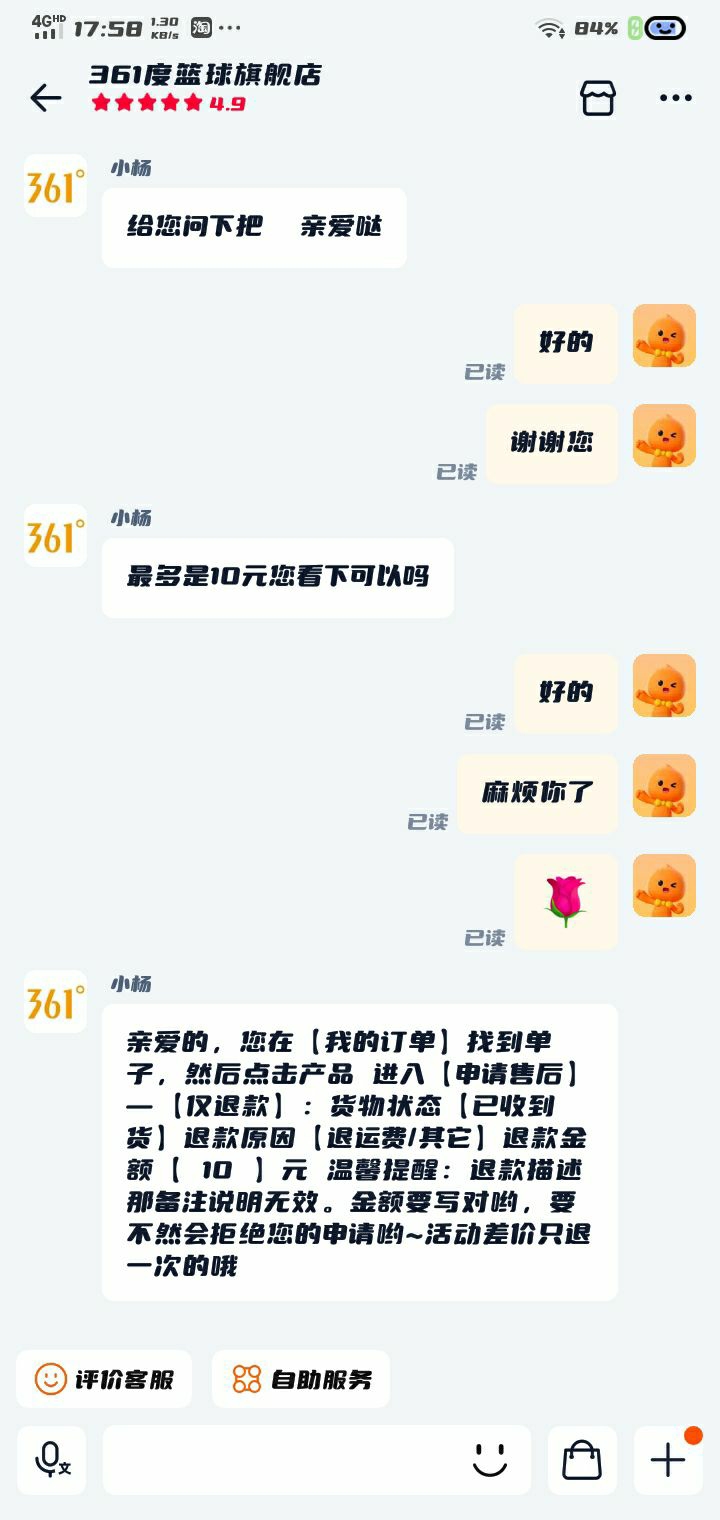
Task: Expand the plus attachment menu
Action: [x=668, y=1460]
